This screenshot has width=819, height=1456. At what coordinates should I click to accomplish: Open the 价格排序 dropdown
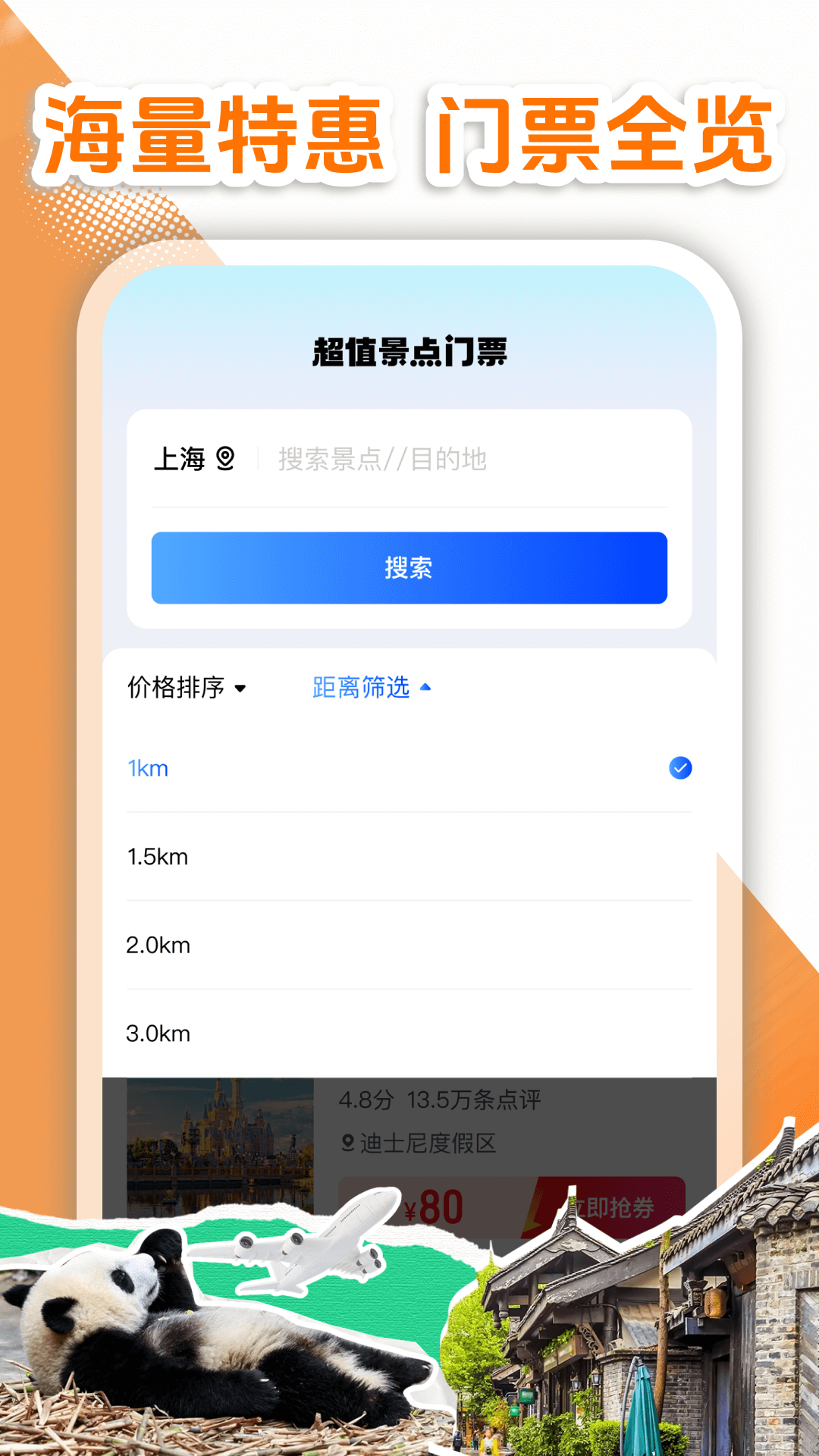187,687
